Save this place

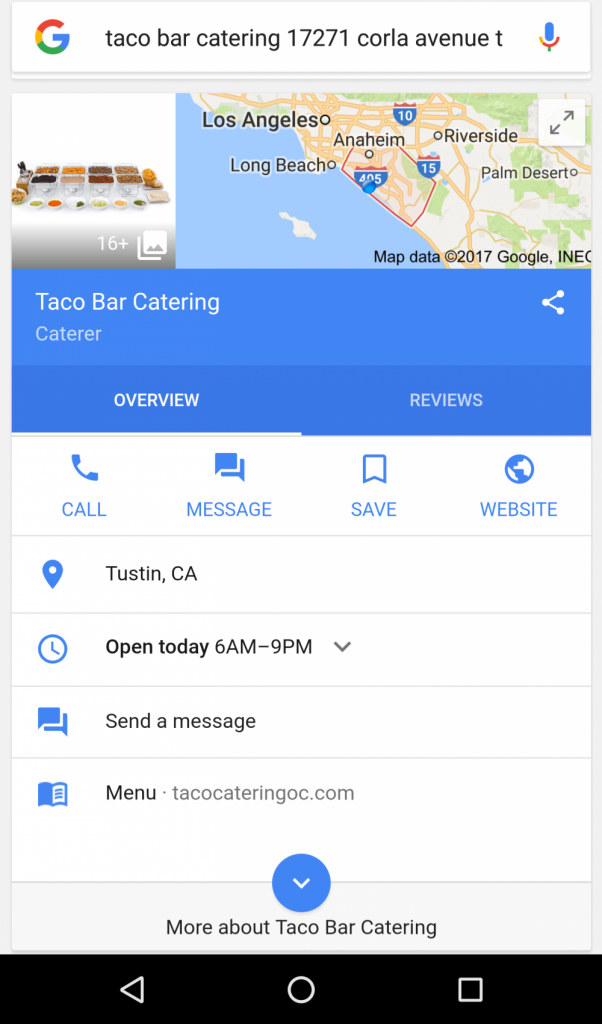click(374, 486)
